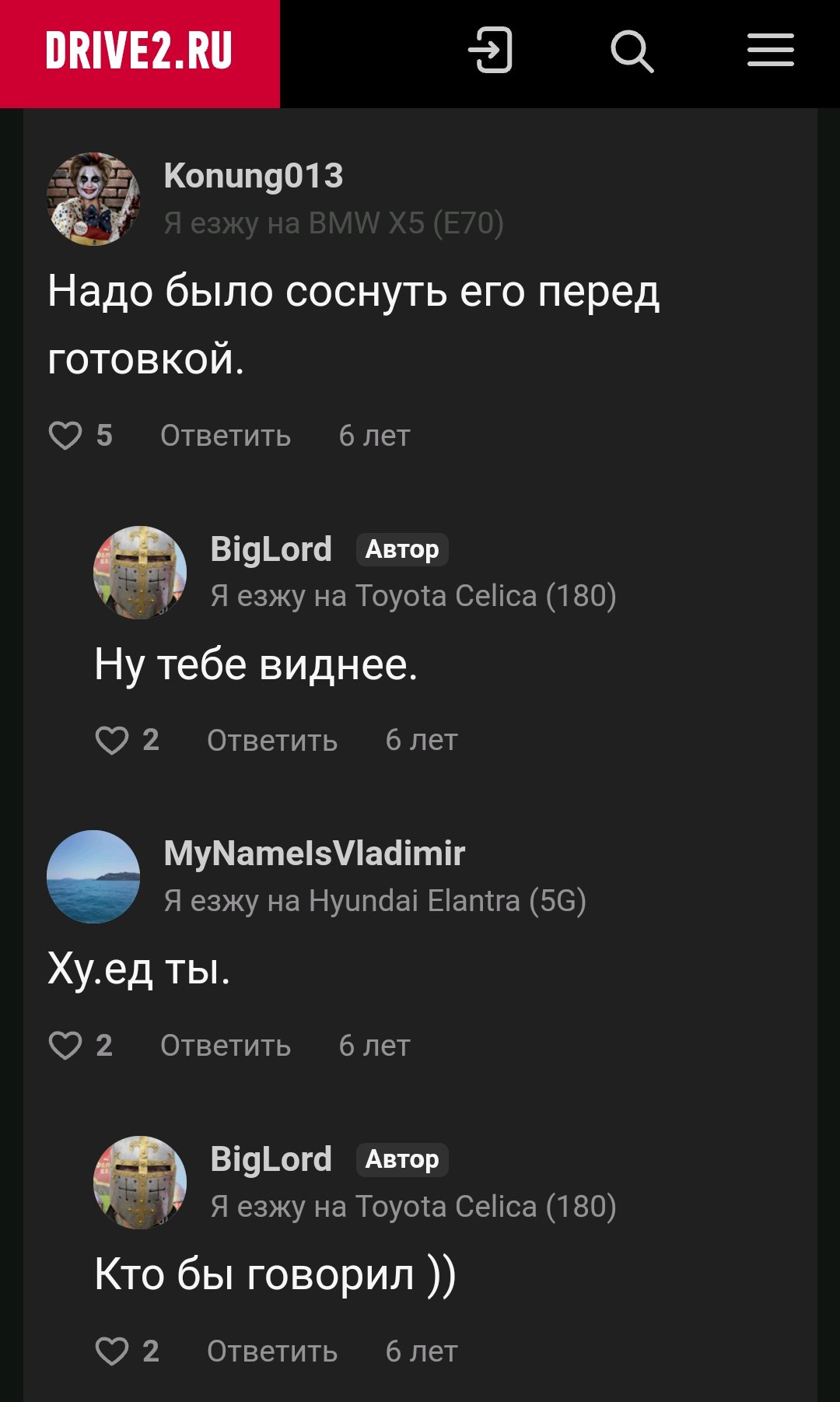The image size is (840, 1402).
Task: Reply to Konung013's comment
Action: (x=226, y=436)
